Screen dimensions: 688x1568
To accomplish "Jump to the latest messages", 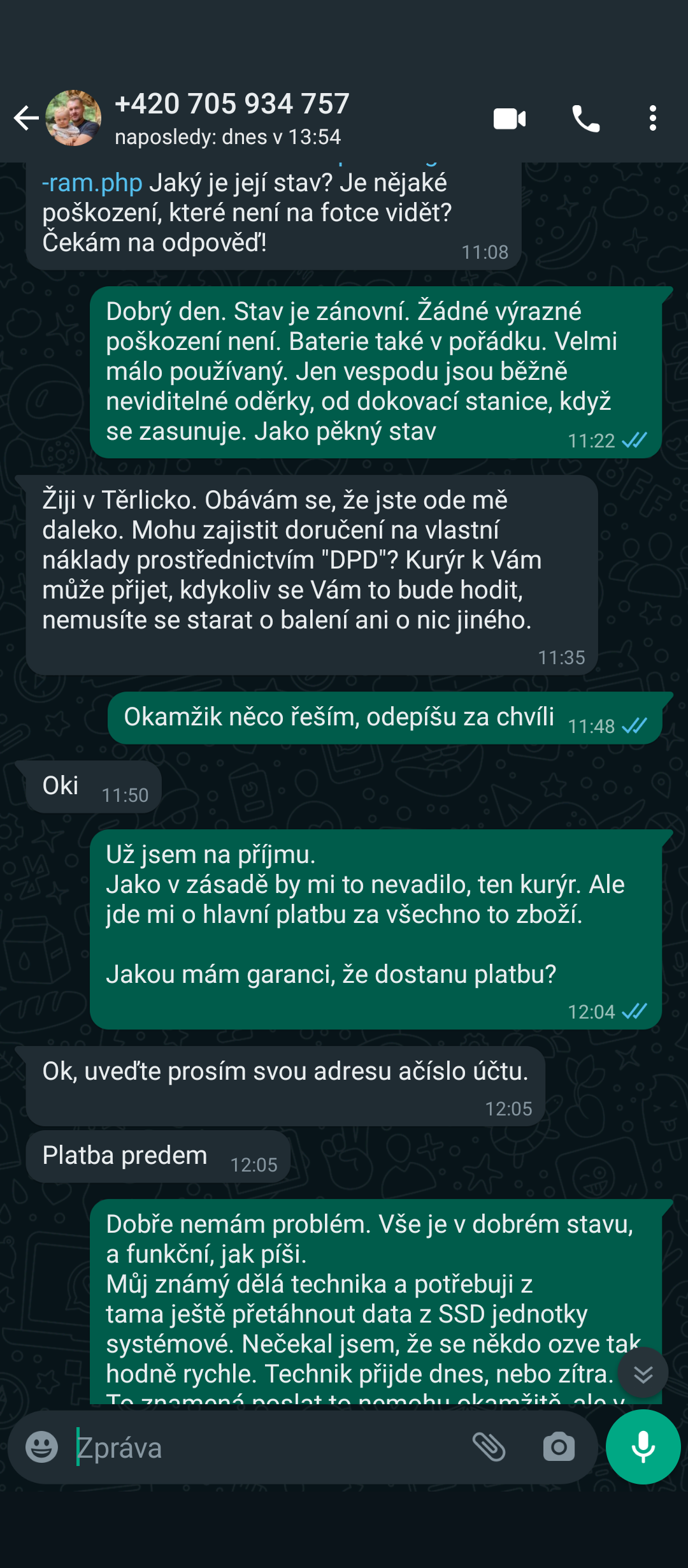I will point(643,1374).
